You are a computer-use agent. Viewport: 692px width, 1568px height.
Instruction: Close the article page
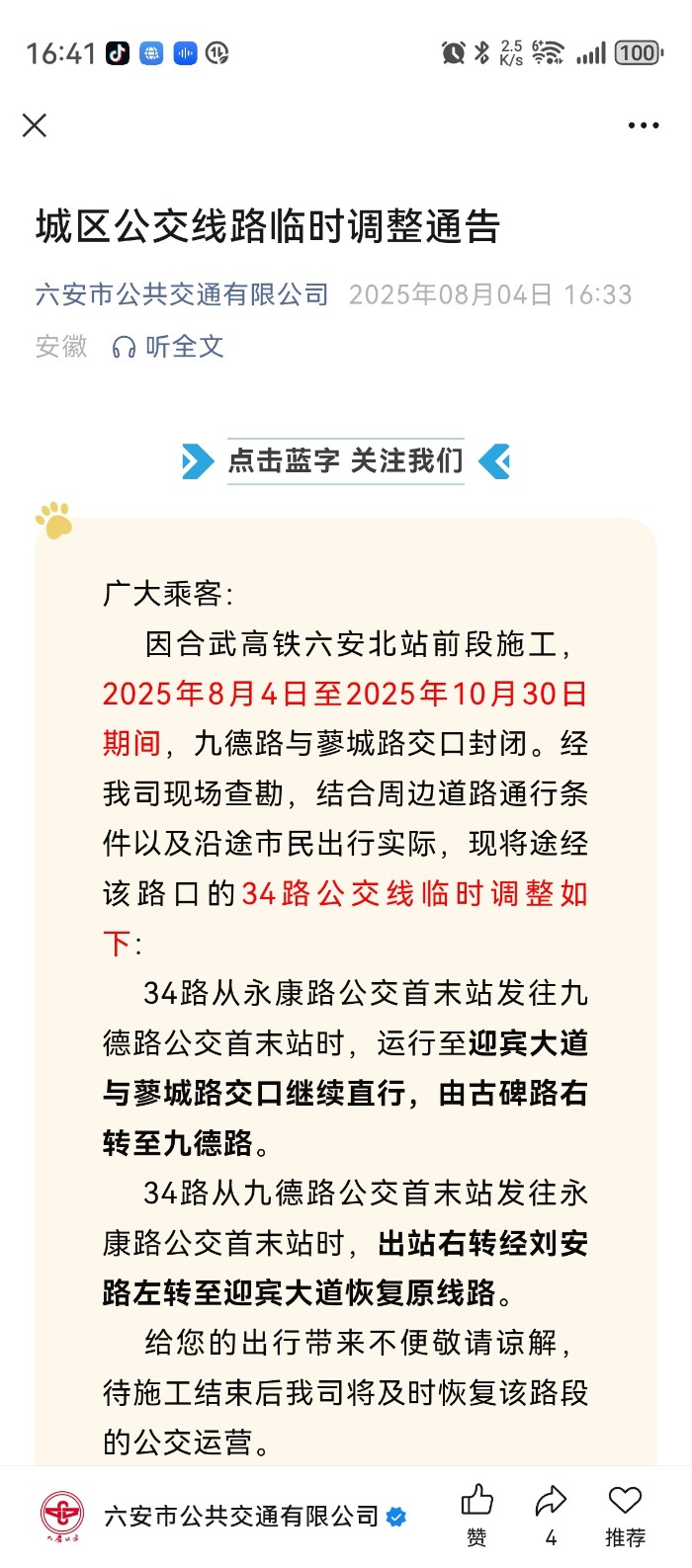click(x=35, y=125)
